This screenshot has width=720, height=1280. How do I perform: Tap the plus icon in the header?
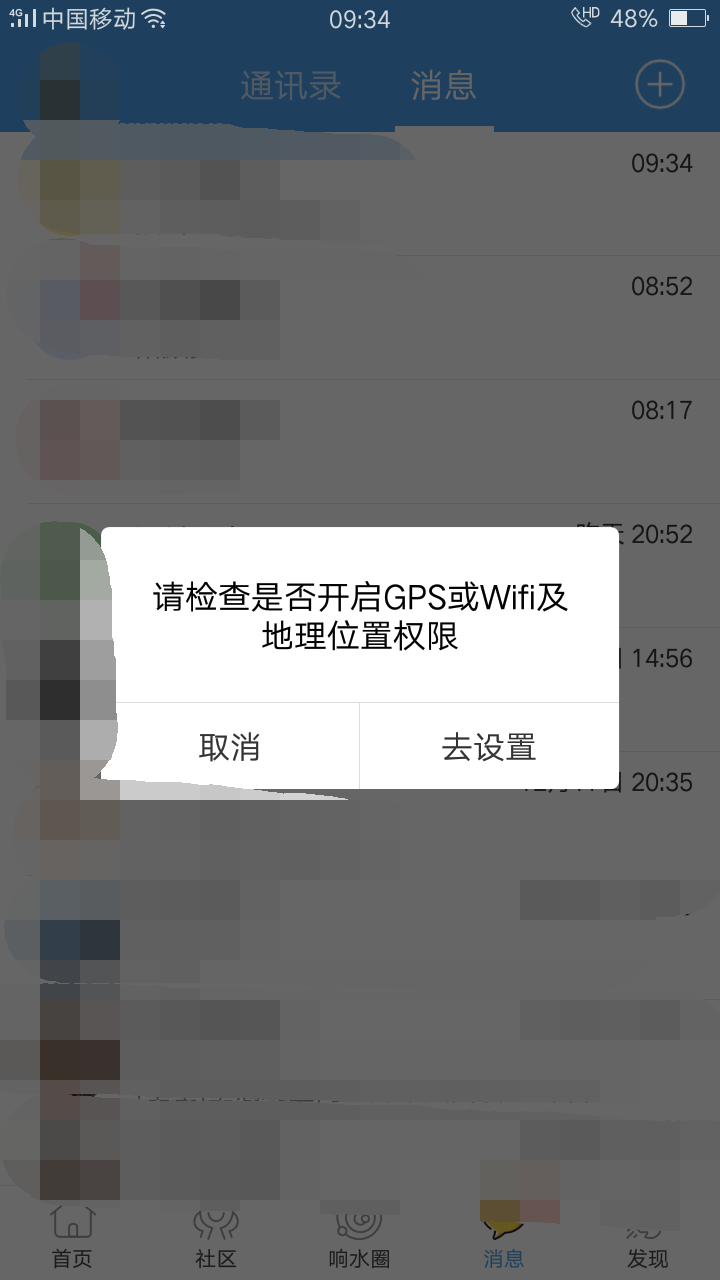659,85
